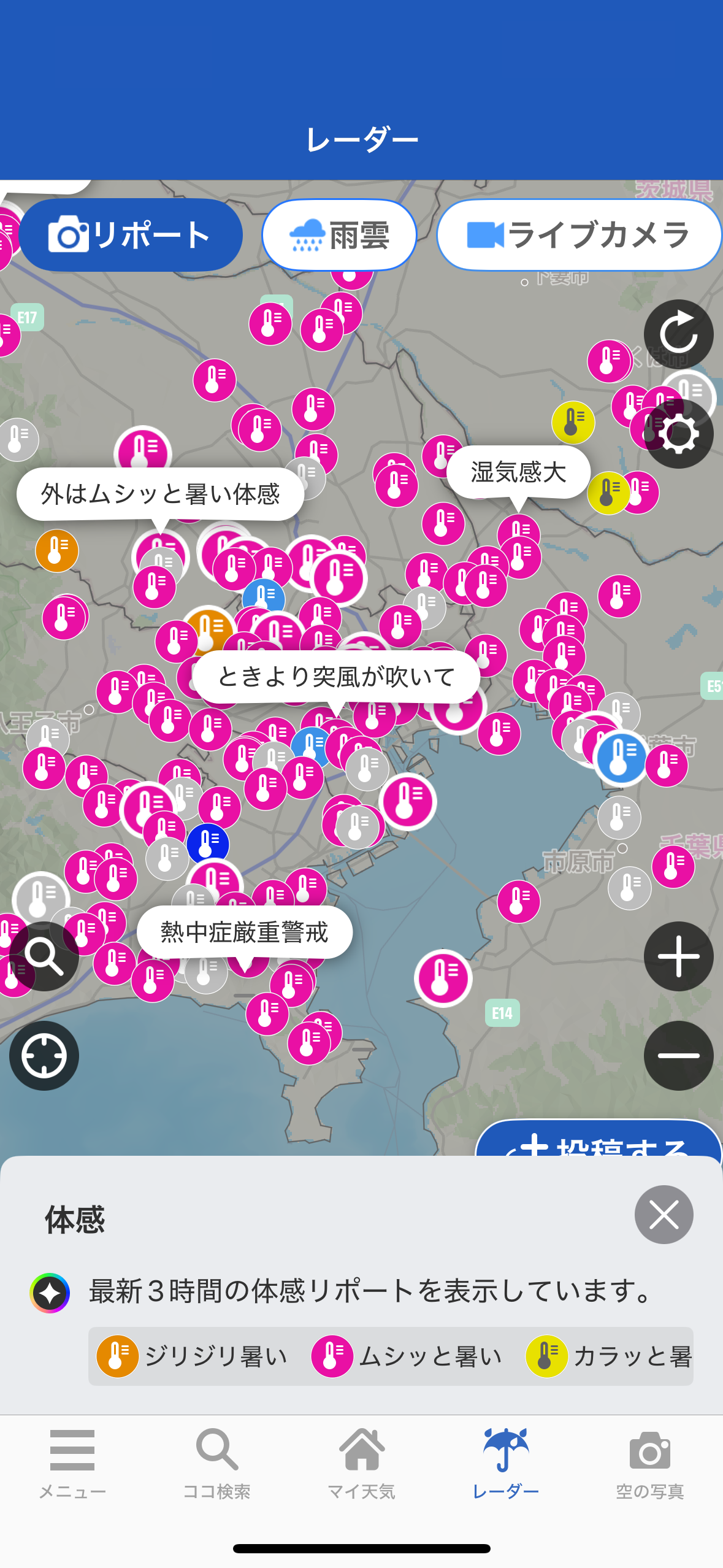The image size is (723, 1568).
Task: Zoom in with the plus button
Action: coord(678,956)
